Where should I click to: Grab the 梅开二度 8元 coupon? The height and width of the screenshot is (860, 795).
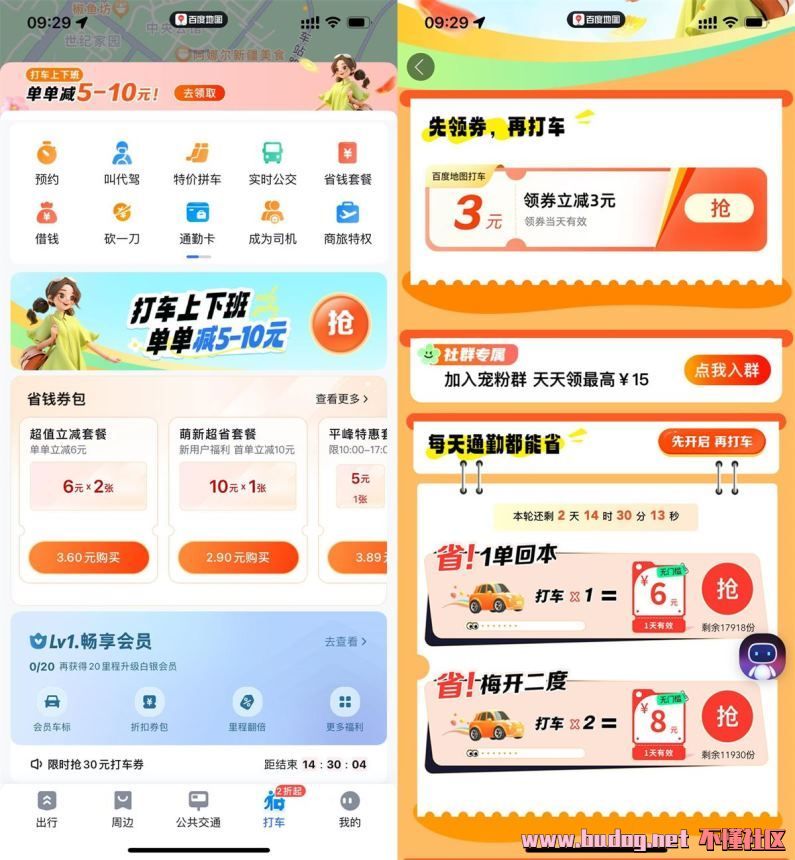(727, 716)
